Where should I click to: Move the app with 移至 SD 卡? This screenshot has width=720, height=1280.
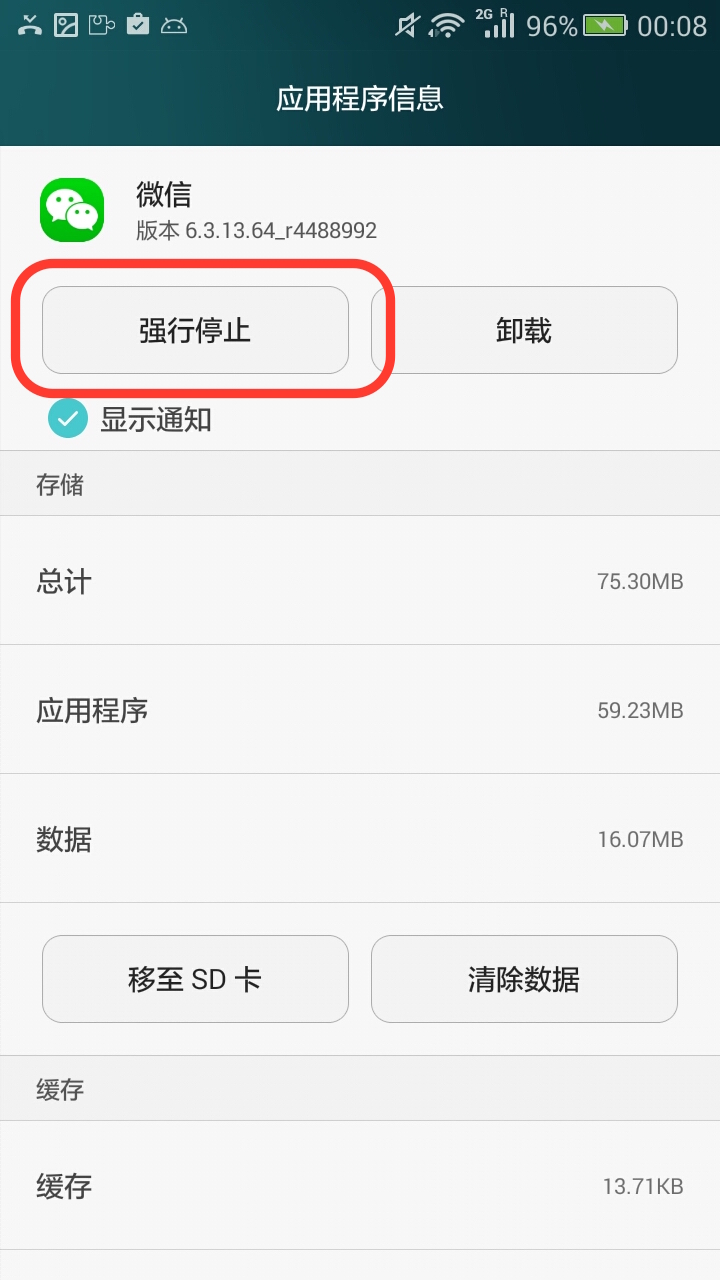click(x=195, y=979)
